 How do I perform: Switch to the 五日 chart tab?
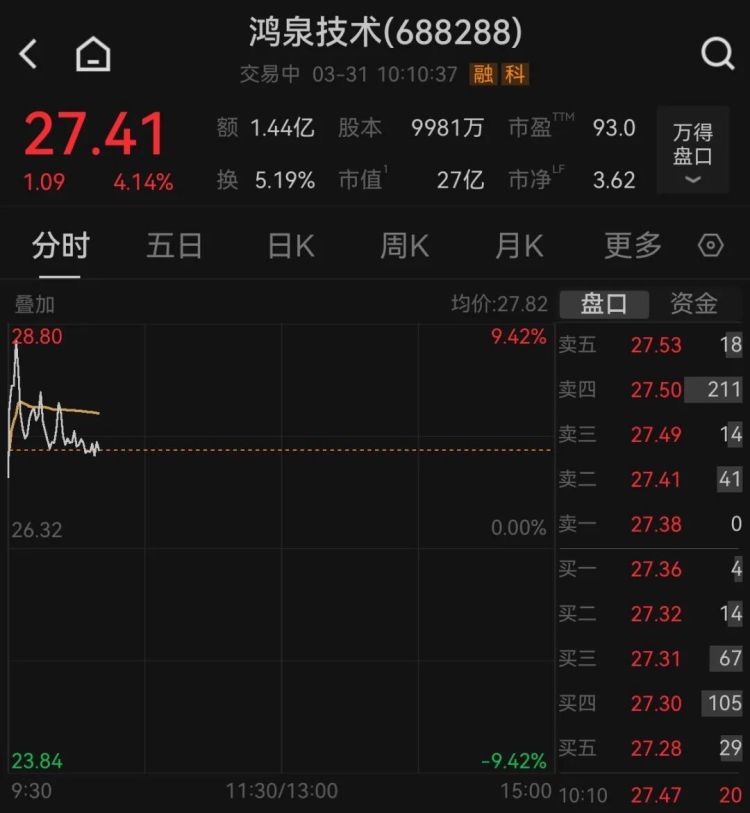click(x=175, y=245)
